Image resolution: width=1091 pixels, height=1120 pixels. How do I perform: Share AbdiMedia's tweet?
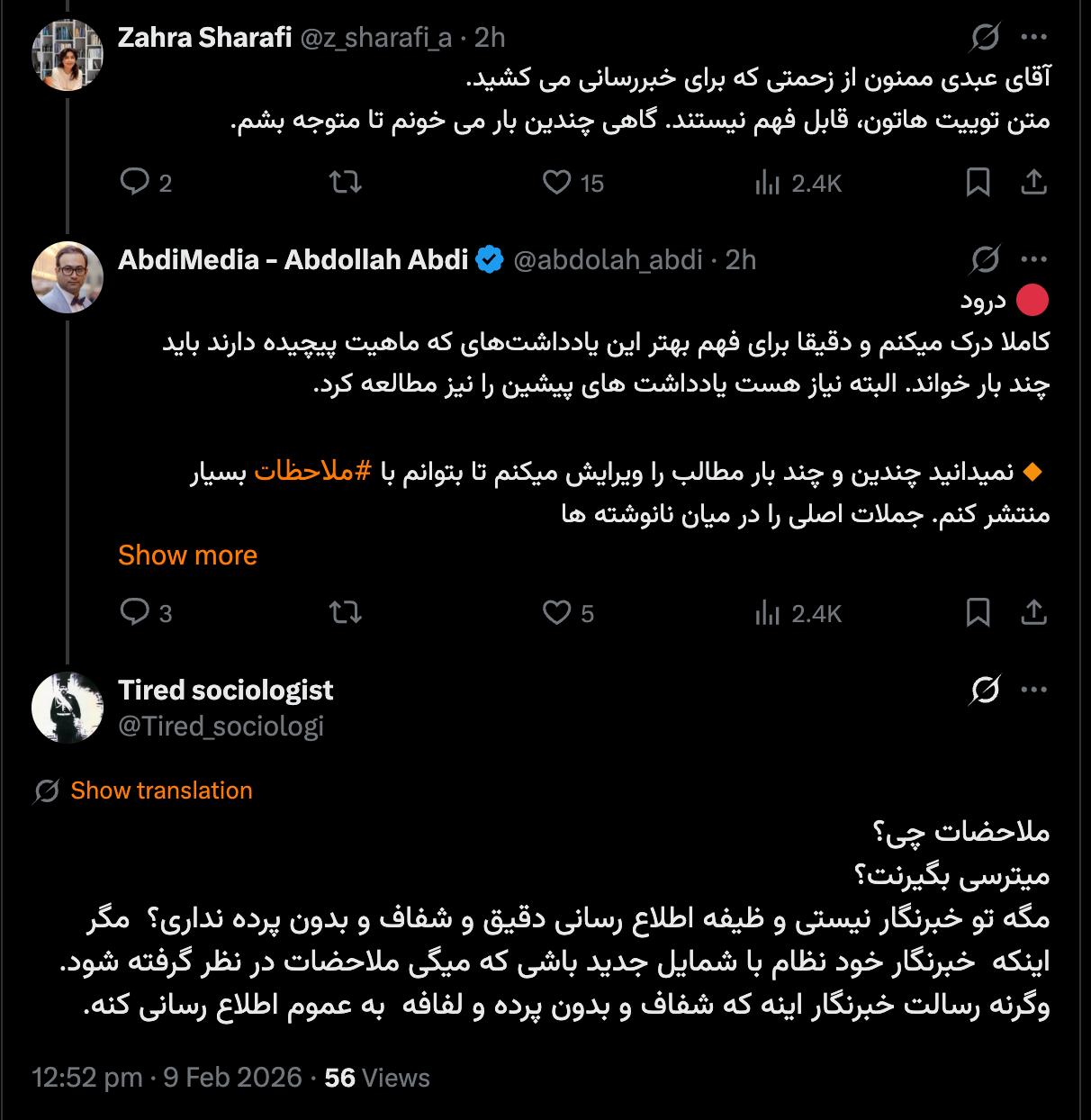tap(1034, 613)
